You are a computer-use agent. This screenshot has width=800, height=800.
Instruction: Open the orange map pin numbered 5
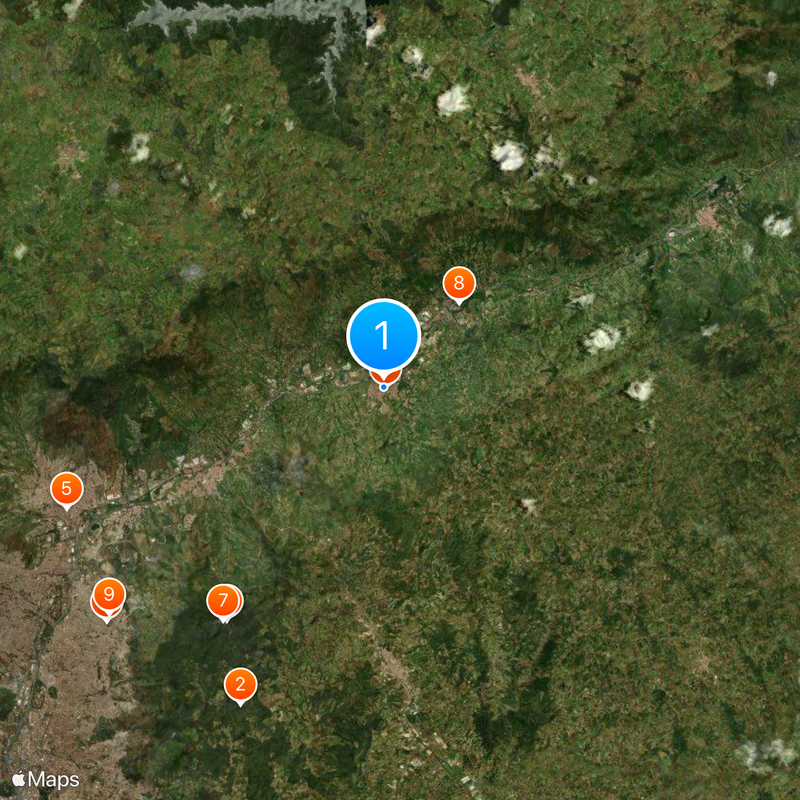[x=67, y=489]
